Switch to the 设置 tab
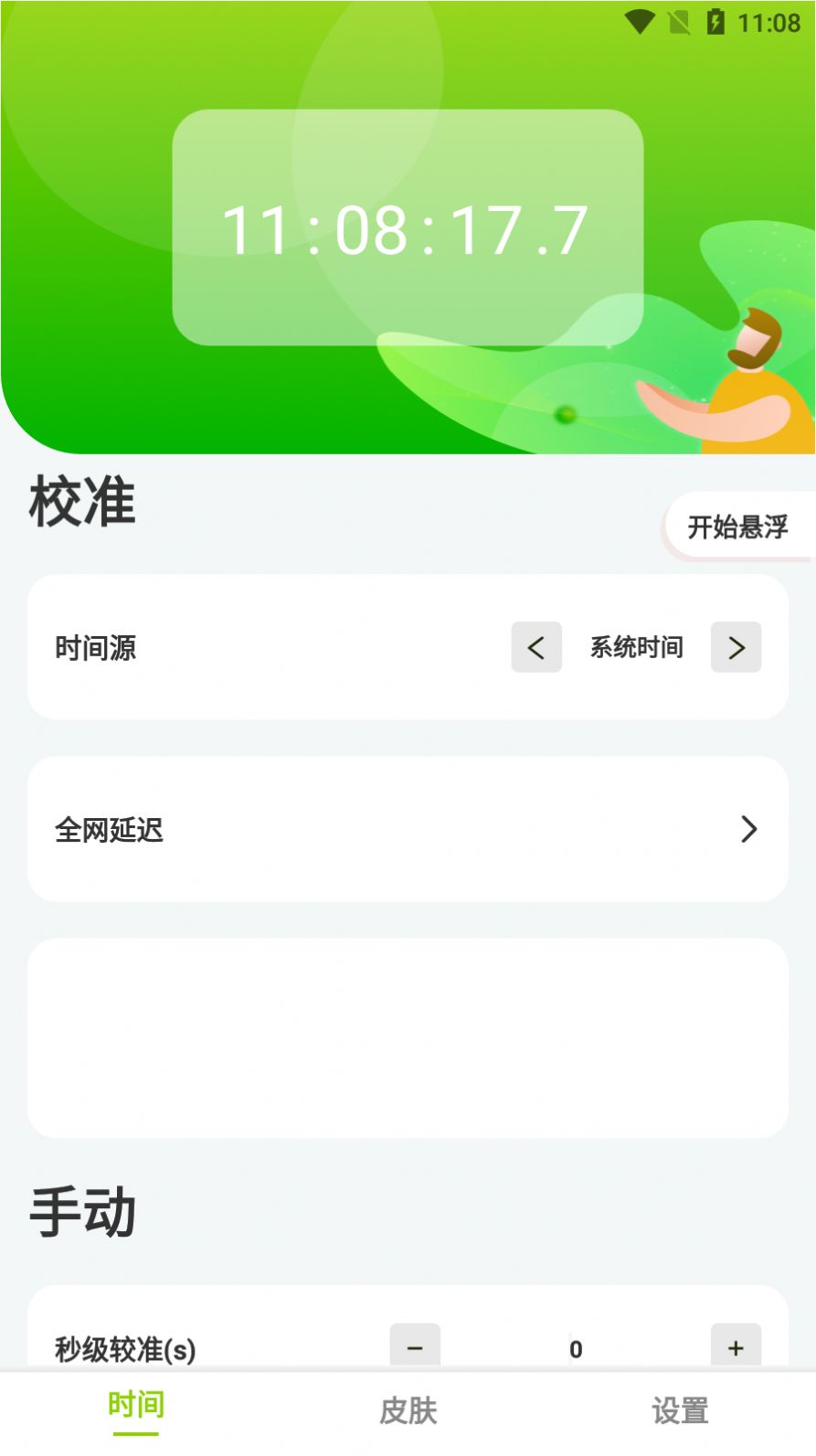Viewport: 816px width, 1456px height. 680,1410
